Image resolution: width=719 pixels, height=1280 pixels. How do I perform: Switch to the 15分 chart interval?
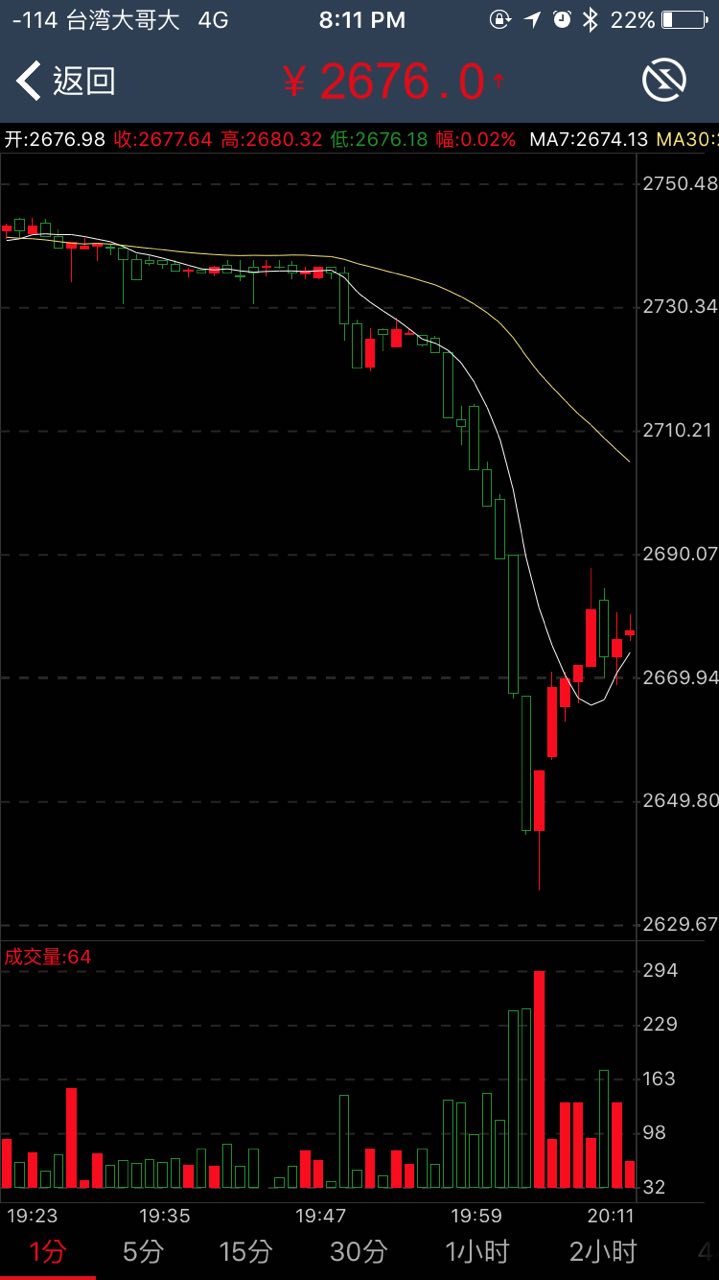coord(246,1251)
